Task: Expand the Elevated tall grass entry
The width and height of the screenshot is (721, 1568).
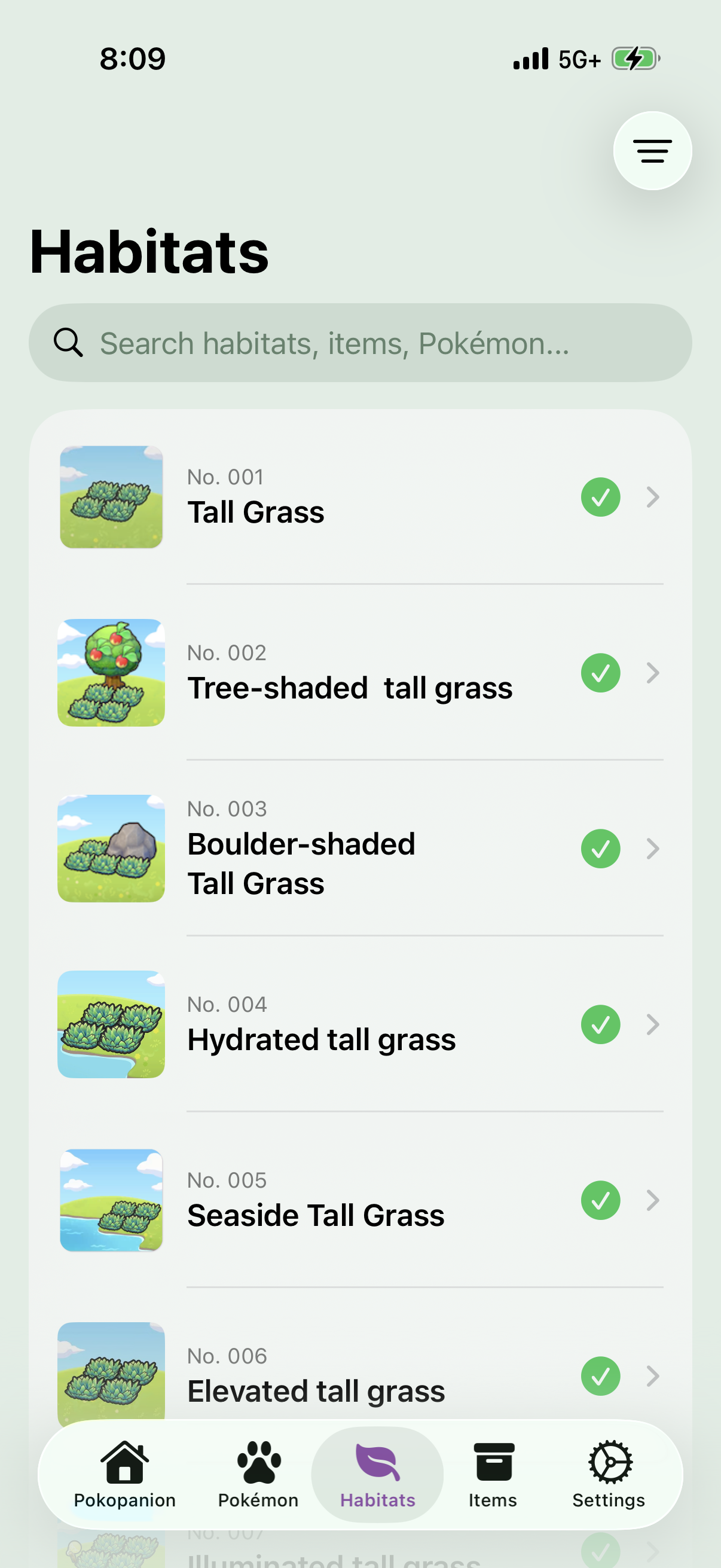Action: (653, 1375)
